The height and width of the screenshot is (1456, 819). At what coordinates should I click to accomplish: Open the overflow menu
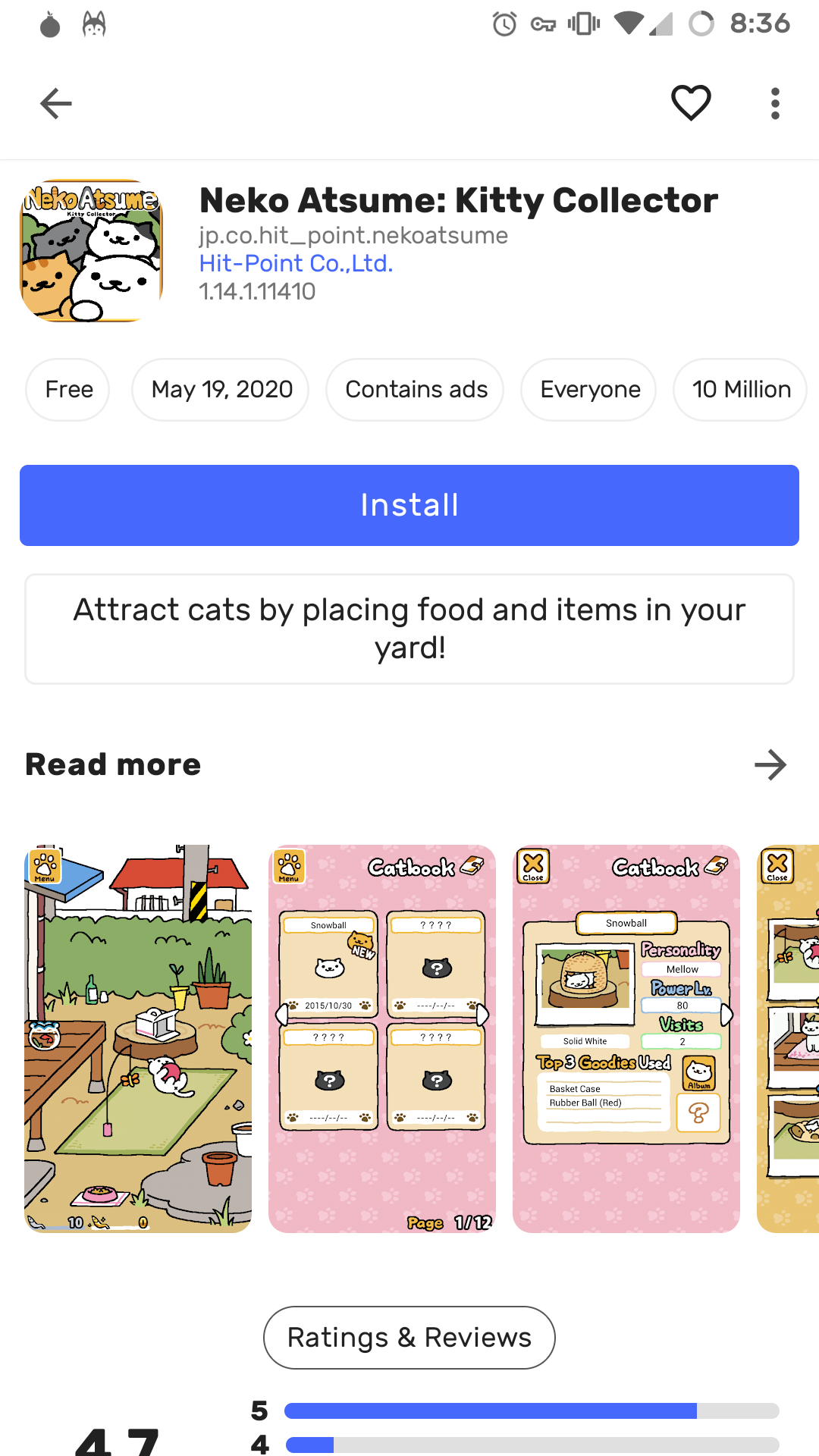click(x=774, y=104)
